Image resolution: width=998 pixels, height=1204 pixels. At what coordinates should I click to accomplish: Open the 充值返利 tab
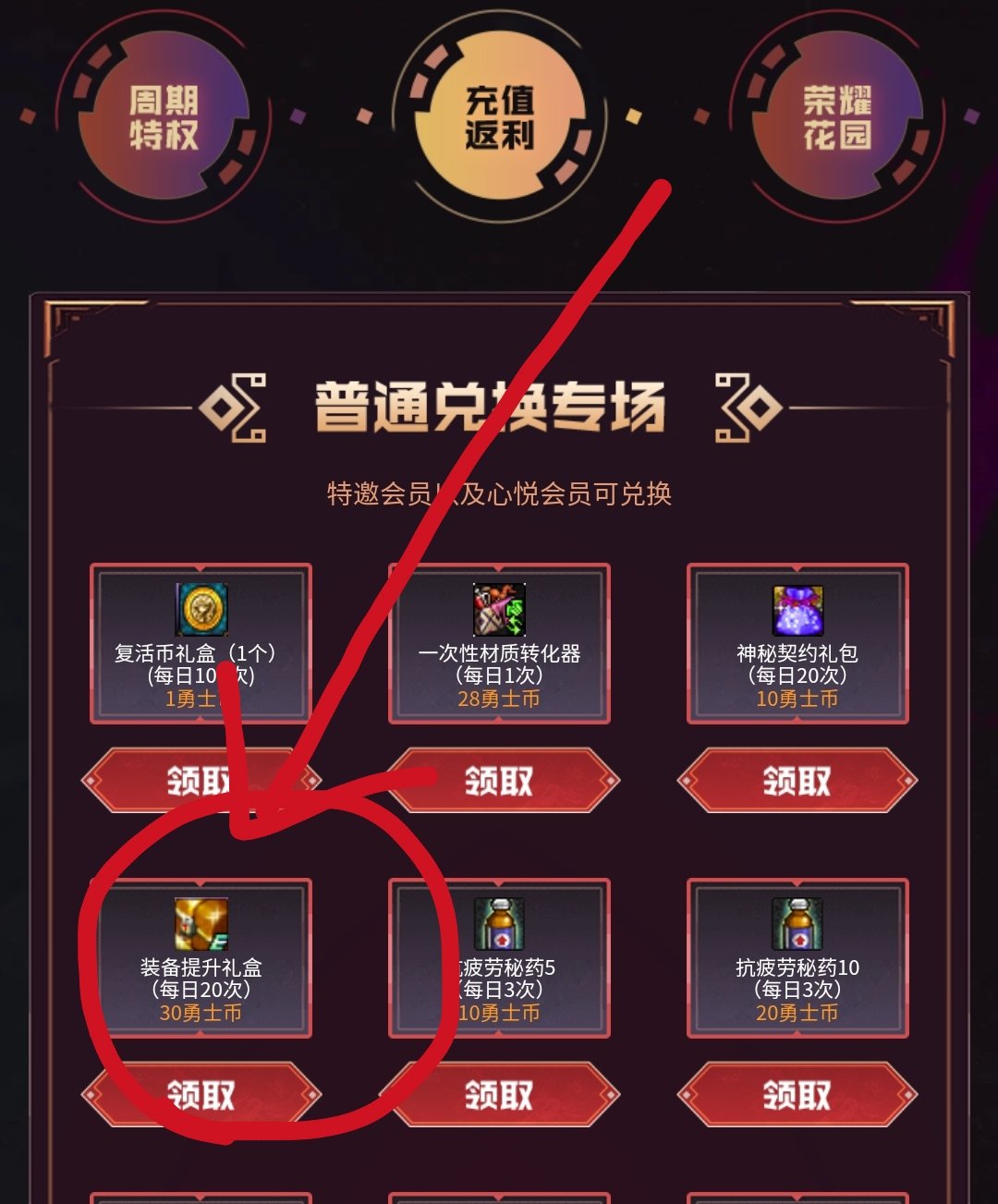500,117
